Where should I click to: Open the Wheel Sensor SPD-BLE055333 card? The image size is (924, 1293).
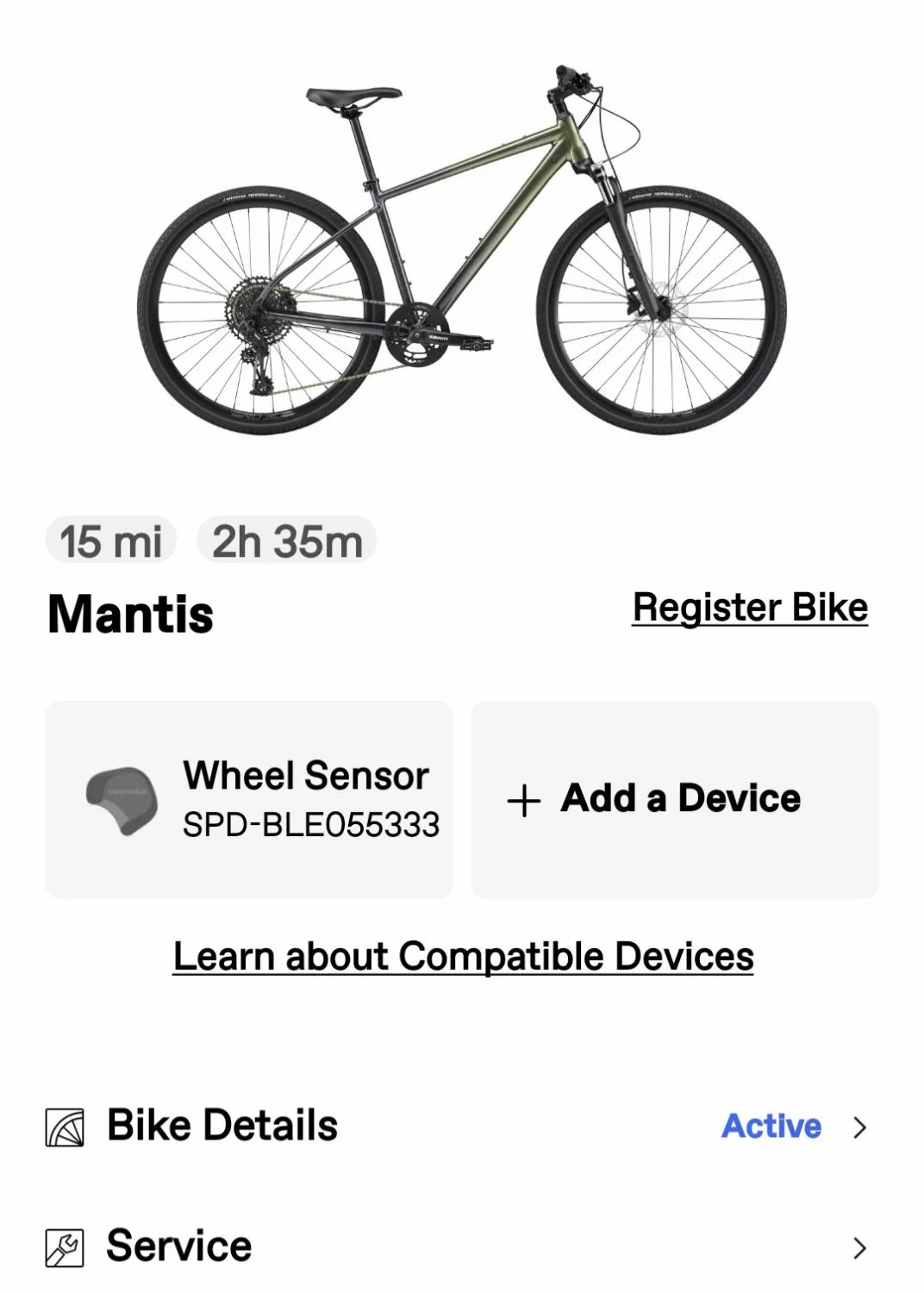coord(248,800)
